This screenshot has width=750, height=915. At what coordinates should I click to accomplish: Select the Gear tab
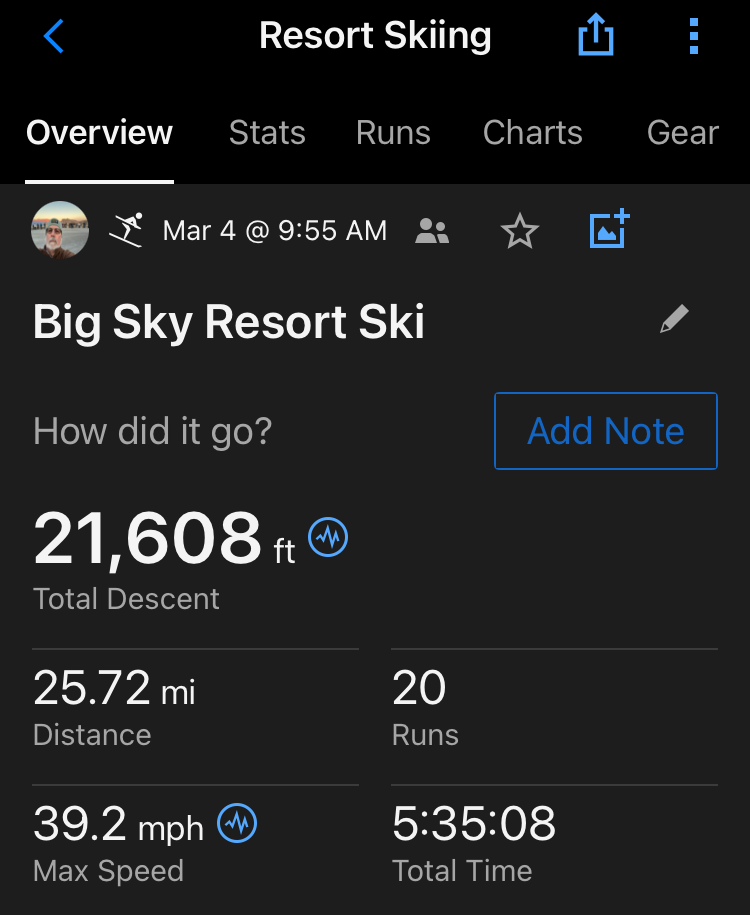tap(683, 132)
